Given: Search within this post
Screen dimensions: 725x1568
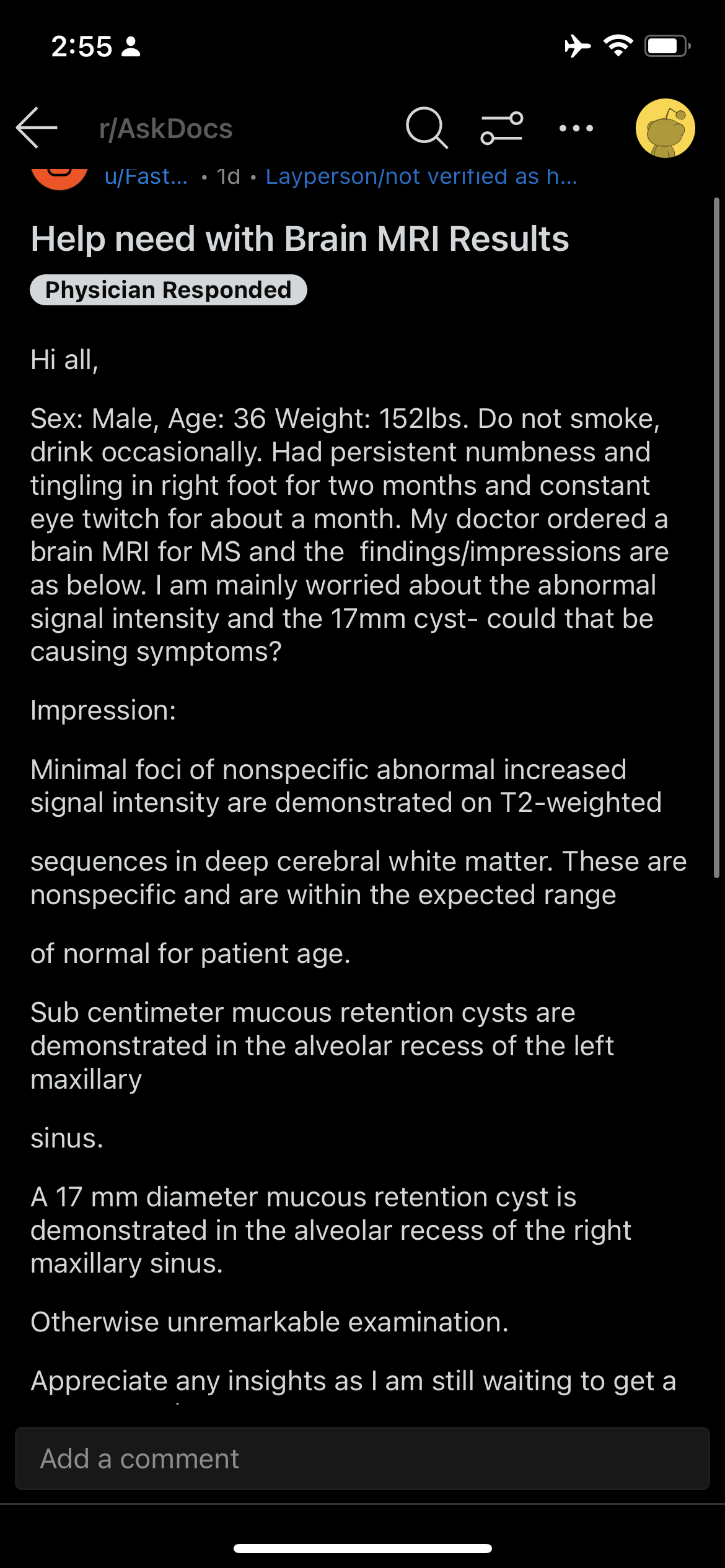Looking at the screenshot, I should (x=426, y=128).
